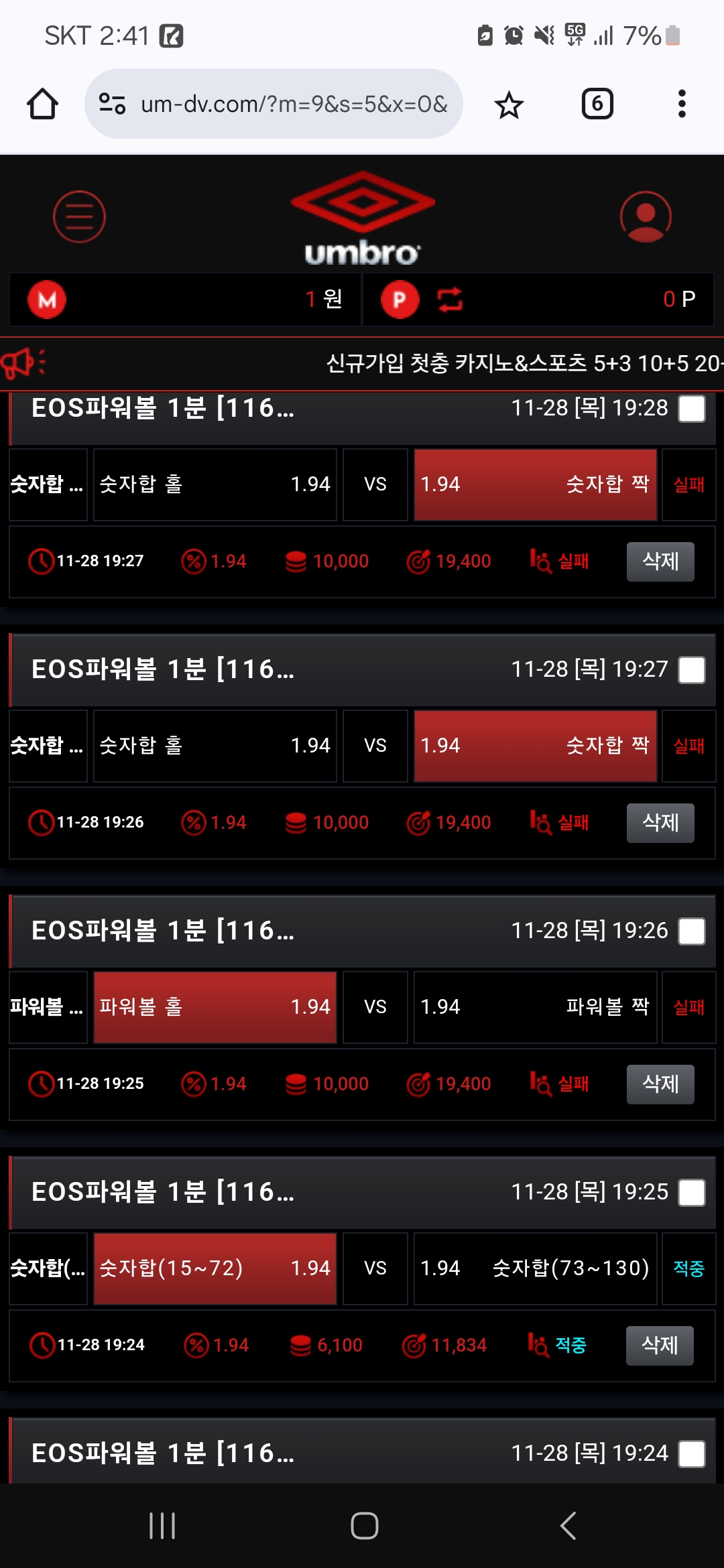Tap the point exchange arrows icon
The height and width of the screenshot is (1568, 724).
tap(450, 300)
